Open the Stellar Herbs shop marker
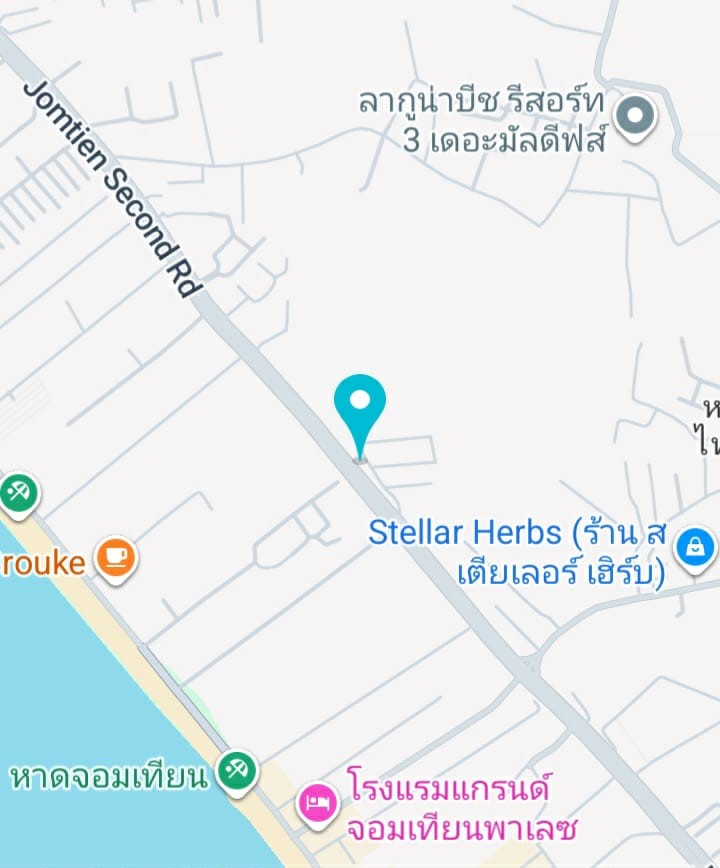Image resolution: width=720 pixels, height=868 pixels. [x=693, y=547]
